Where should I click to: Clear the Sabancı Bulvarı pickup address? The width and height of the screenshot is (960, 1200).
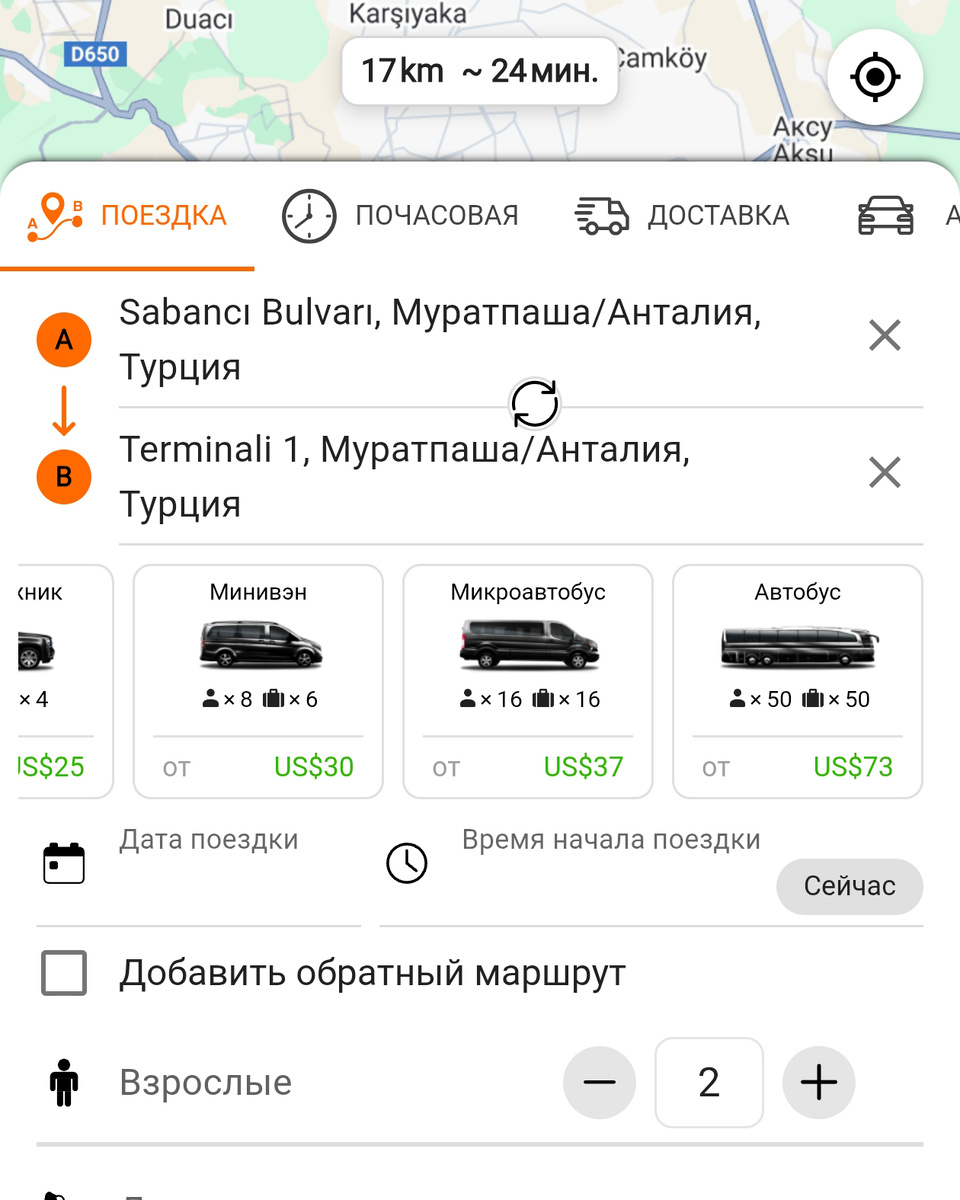pos(885,336)
